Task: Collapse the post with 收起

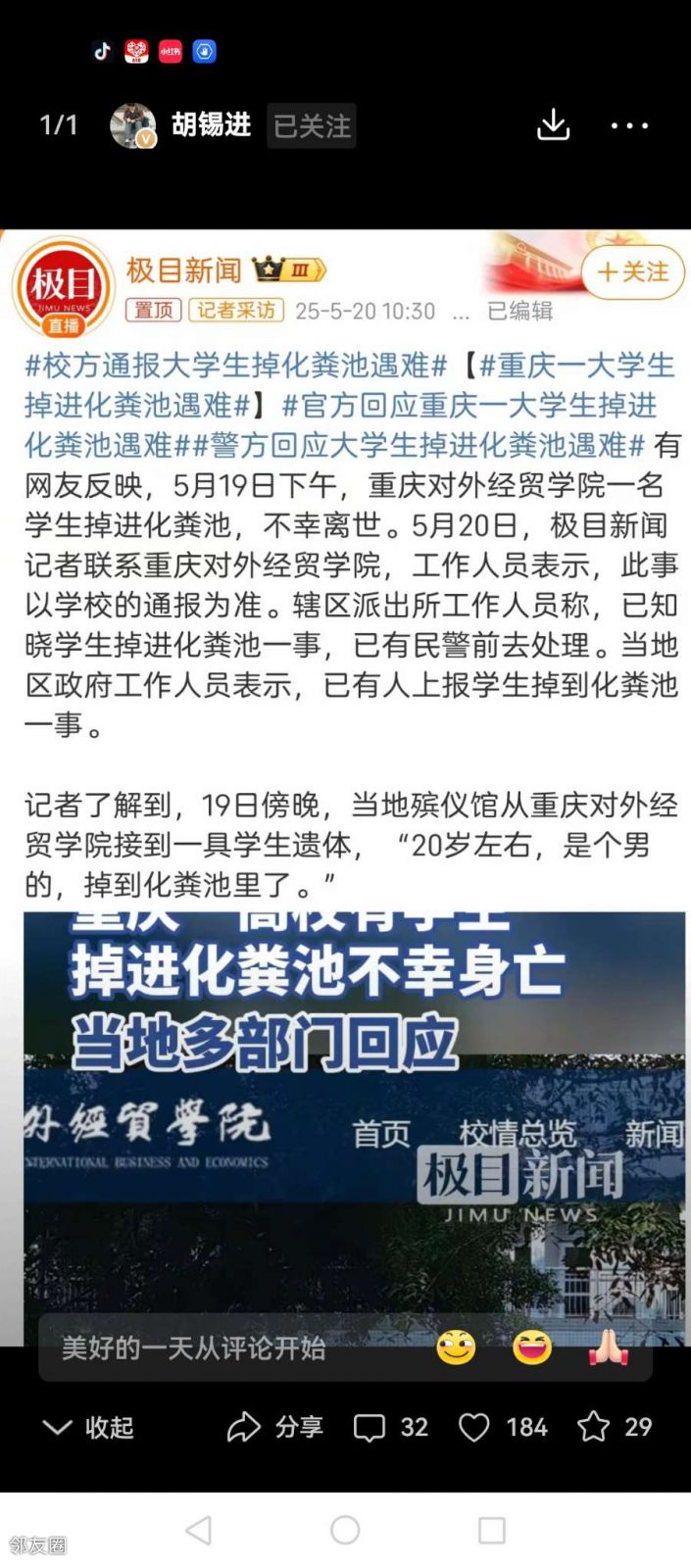Action: tap(88, 1427)
